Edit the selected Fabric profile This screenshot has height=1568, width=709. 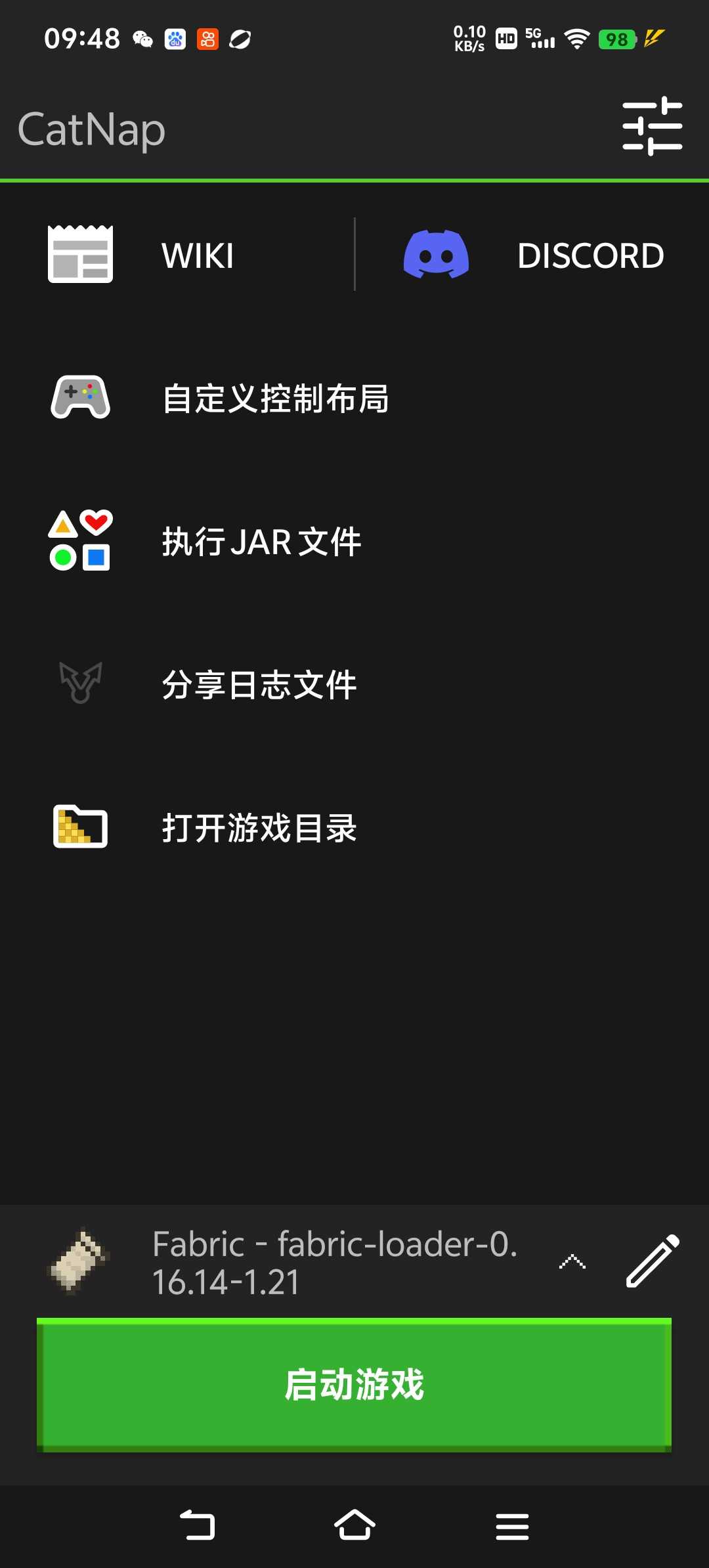(653, 1261)
